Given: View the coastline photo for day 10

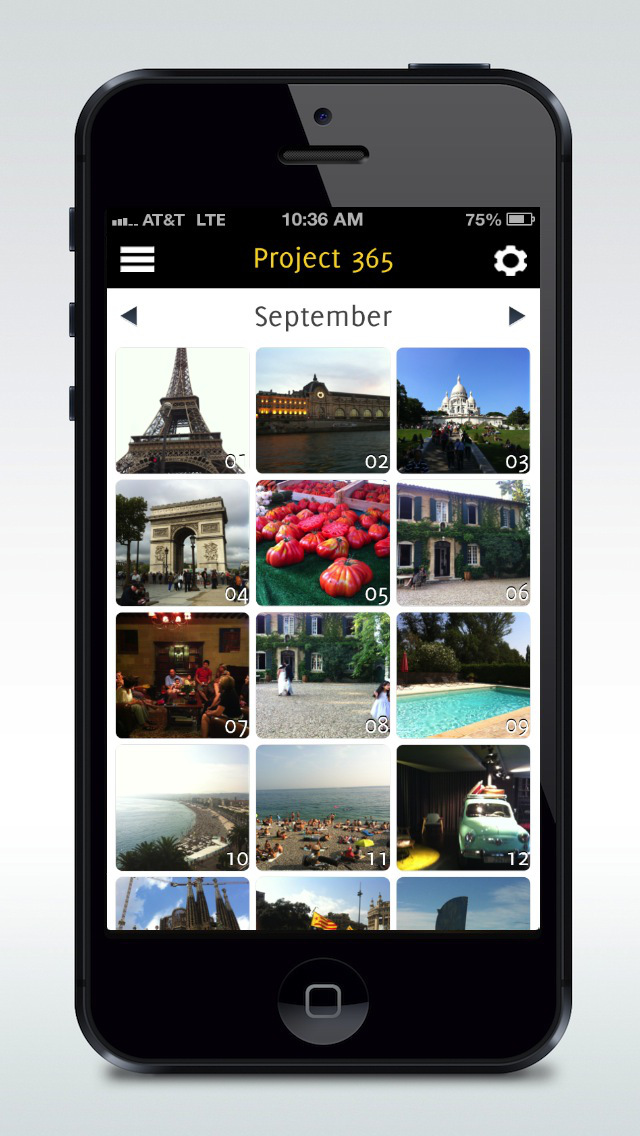Looking at the screenshot, I should (183, 808).
